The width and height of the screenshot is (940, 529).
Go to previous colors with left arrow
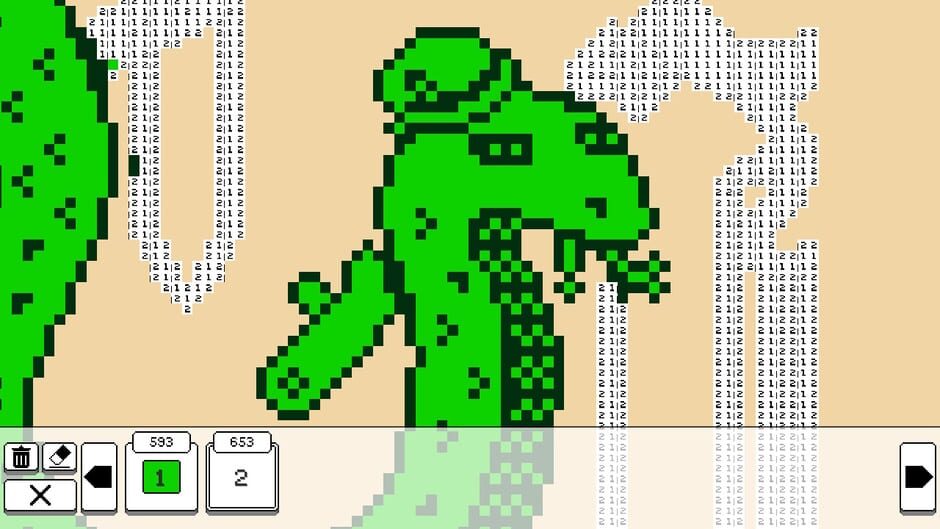coord(99,477)
